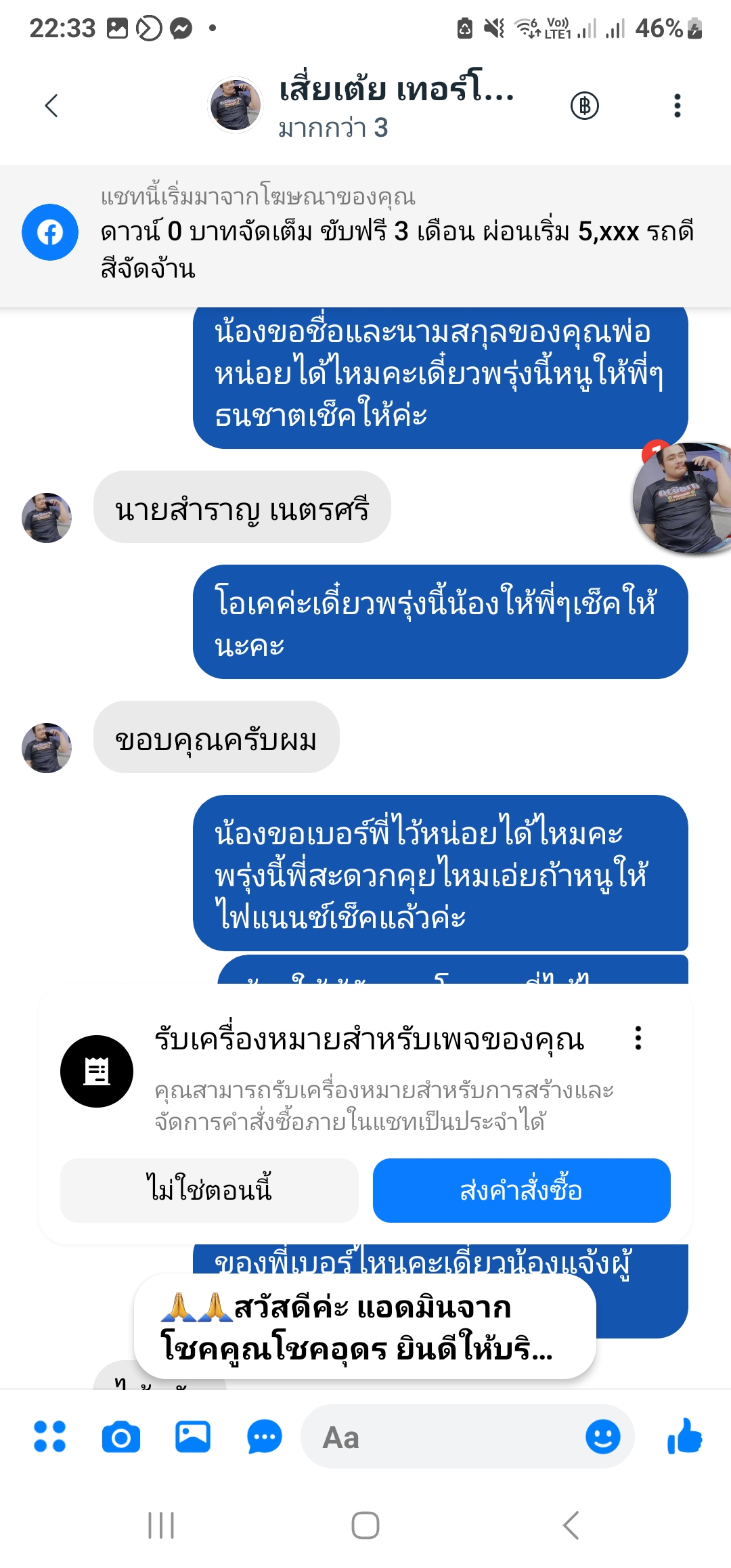Open the emoji picker
Screen dimensions: 731x1568
pyautogui.click(x=602, y=1437)
